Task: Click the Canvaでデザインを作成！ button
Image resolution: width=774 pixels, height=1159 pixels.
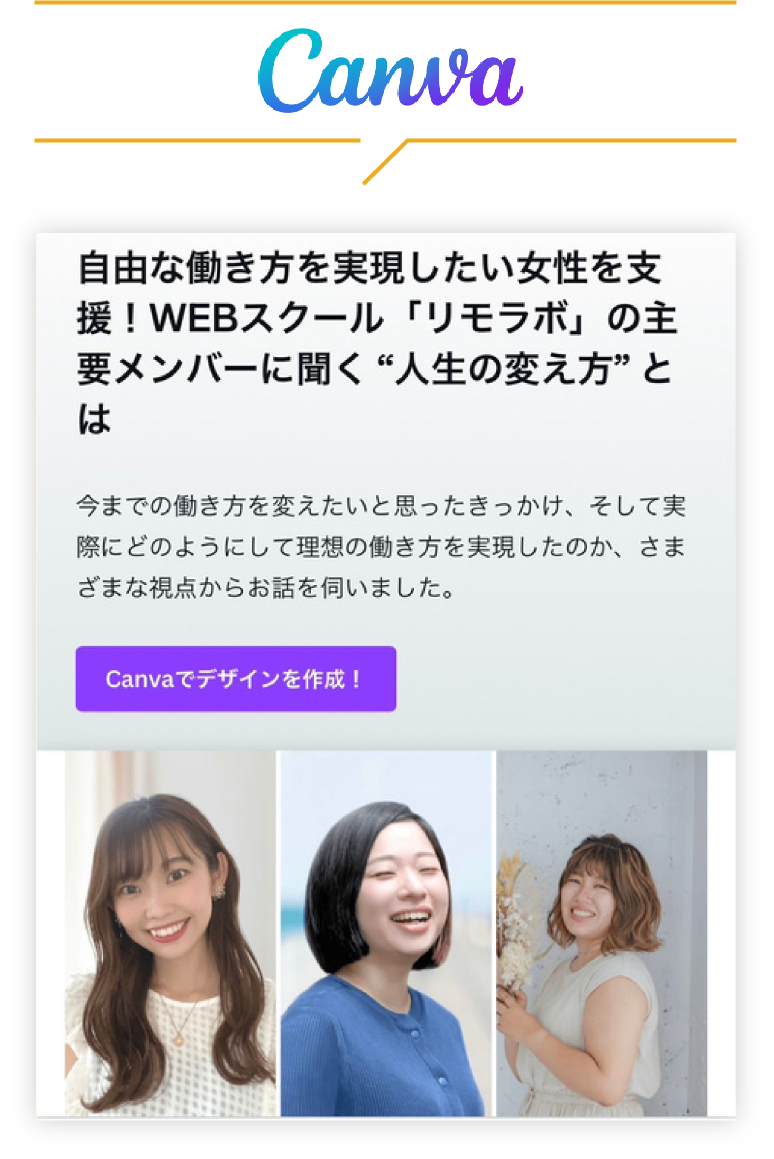Action: click(236, 679)
